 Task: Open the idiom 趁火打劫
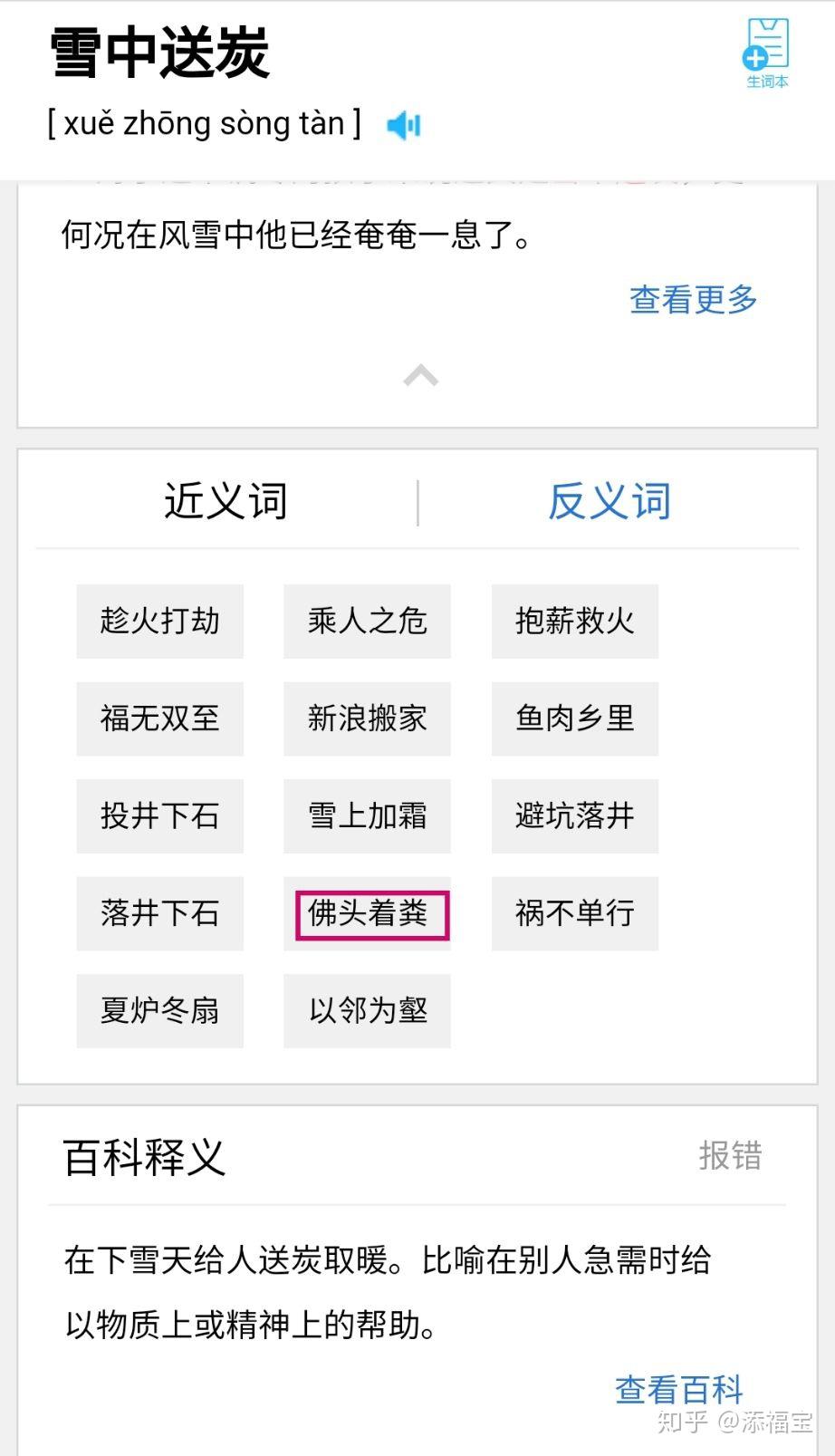pyautogui.click(x=159, y=621)
